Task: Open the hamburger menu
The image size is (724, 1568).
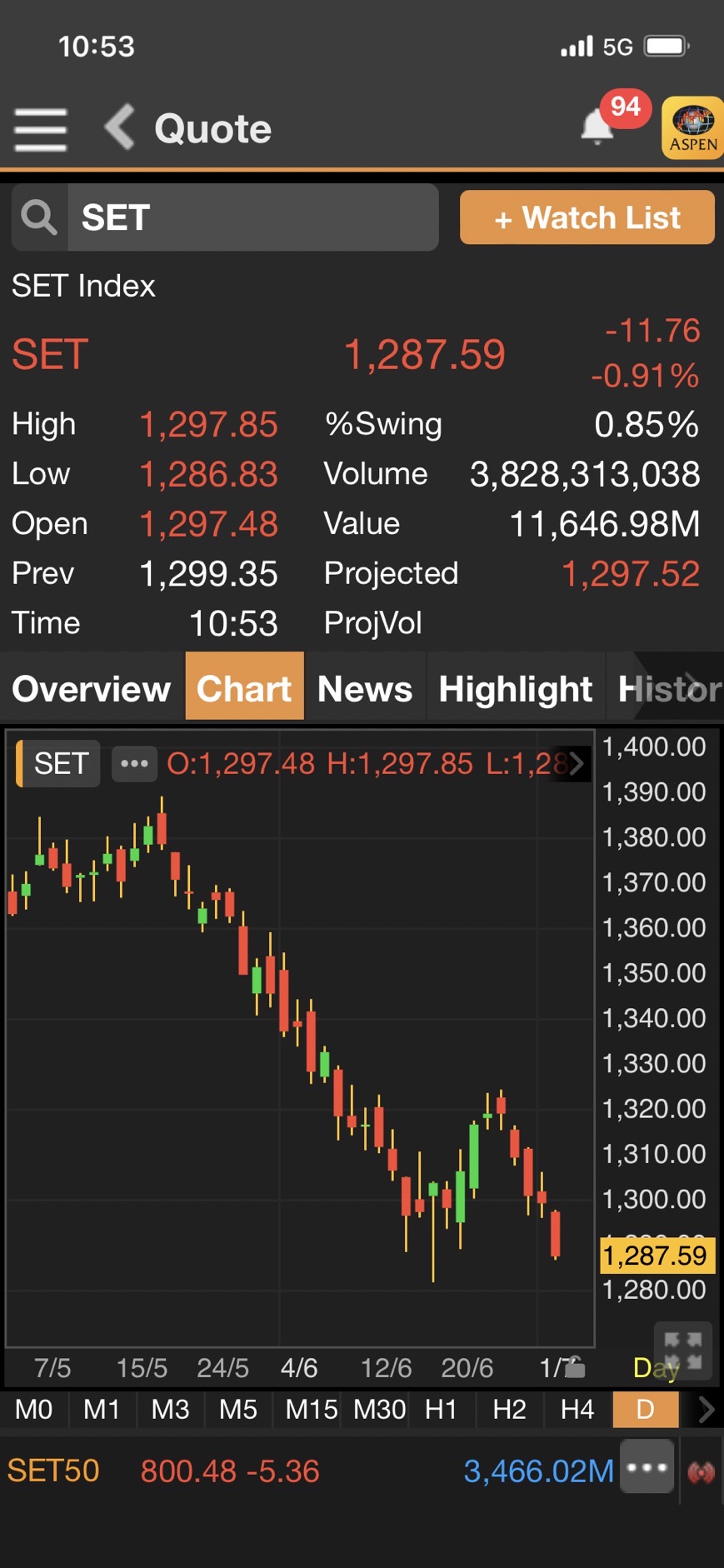Action: point(40,129)
